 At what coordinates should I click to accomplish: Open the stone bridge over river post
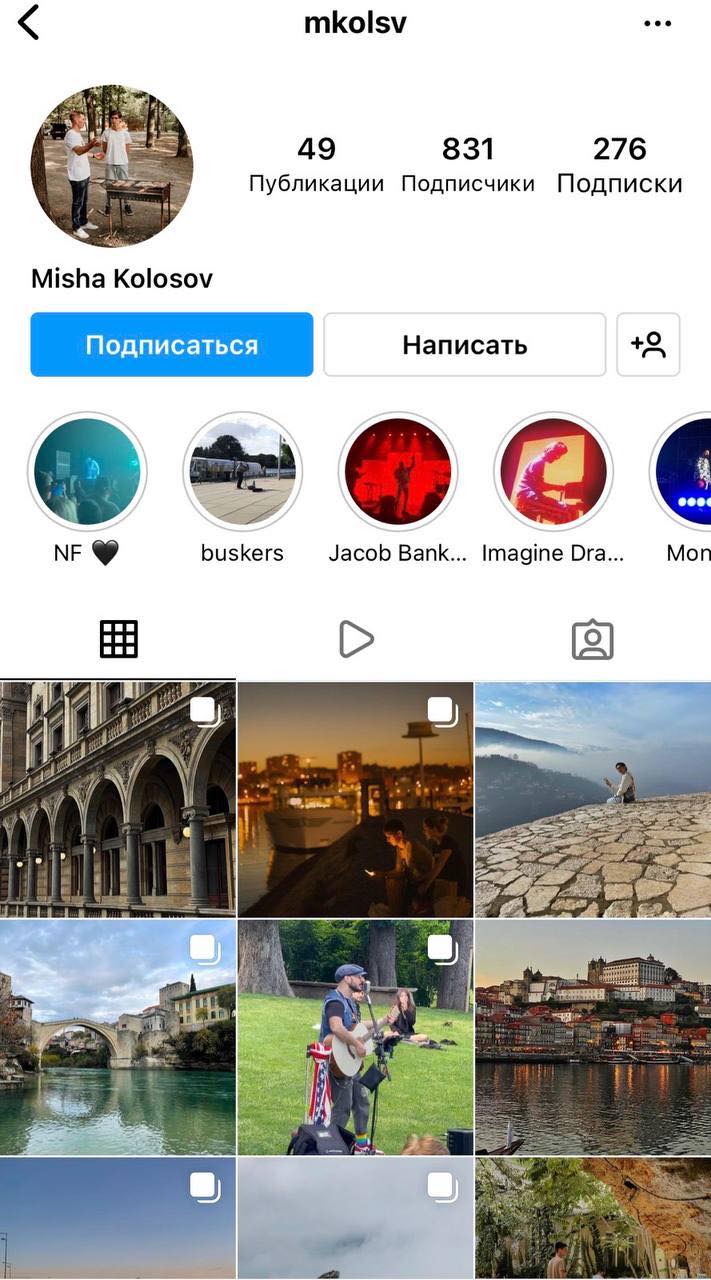tap(117, 1037)
